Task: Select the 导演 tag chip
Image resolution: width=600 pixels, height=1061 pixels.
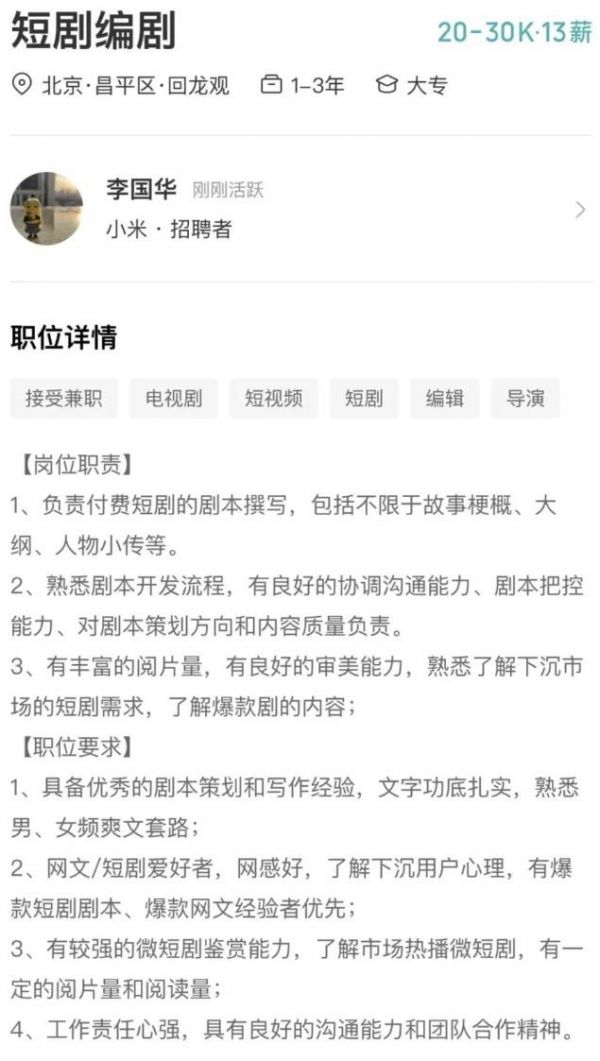Action: pos(525,398)
